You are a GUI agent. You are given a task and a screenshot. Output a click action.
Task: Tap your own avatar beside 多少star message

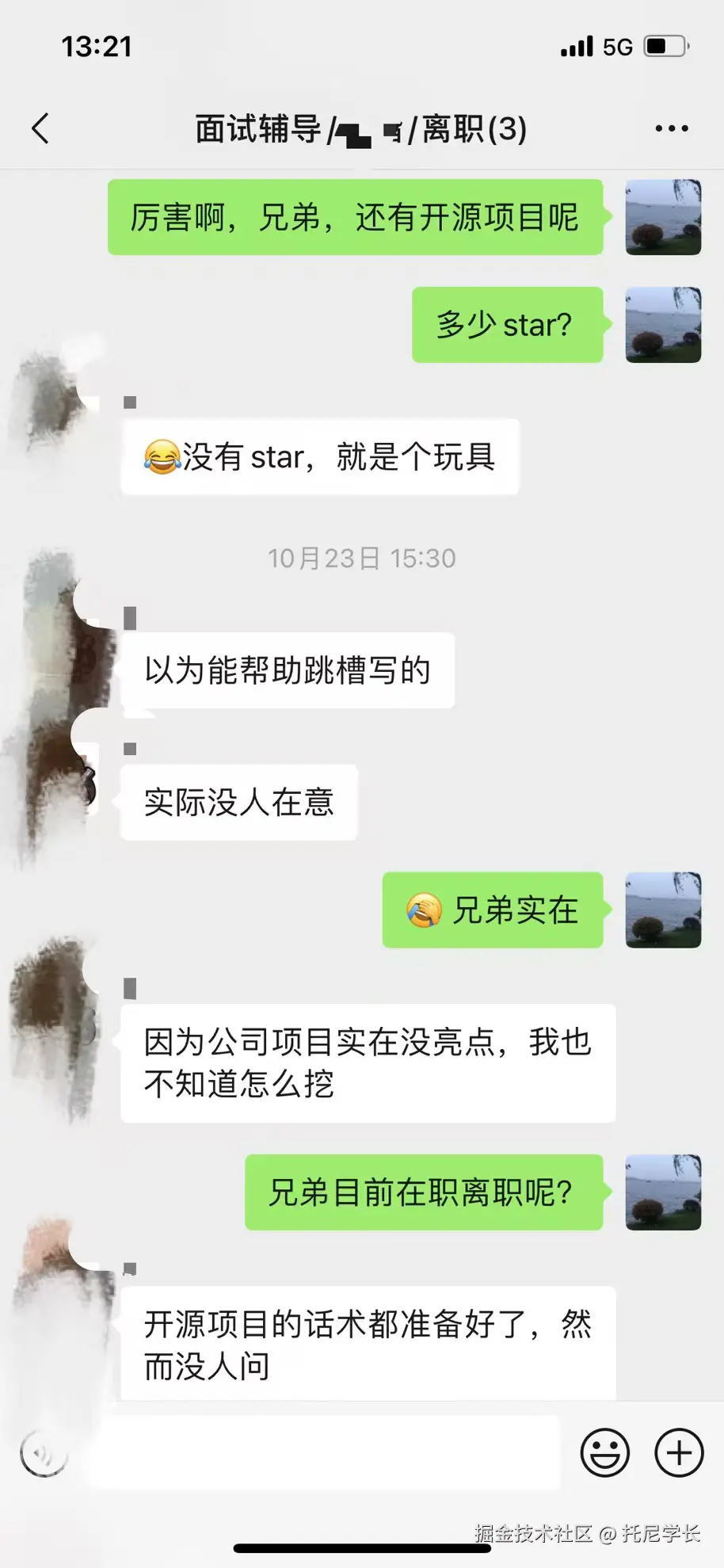[x=662, y=326]
